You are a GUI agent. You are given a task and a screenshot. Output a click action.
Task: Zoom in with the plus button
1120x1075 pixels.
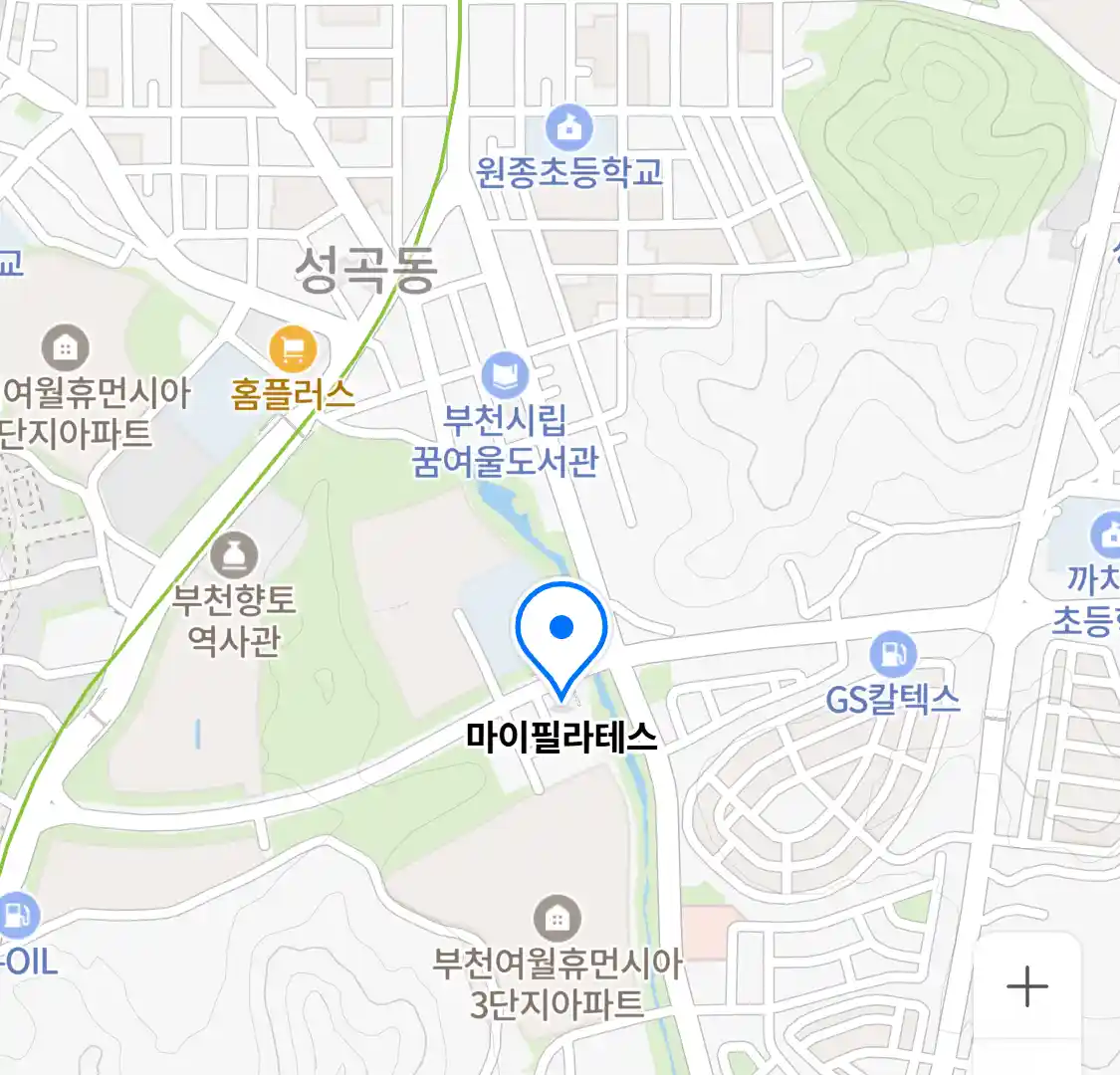pyautogui.click(x=1026, y=987)
